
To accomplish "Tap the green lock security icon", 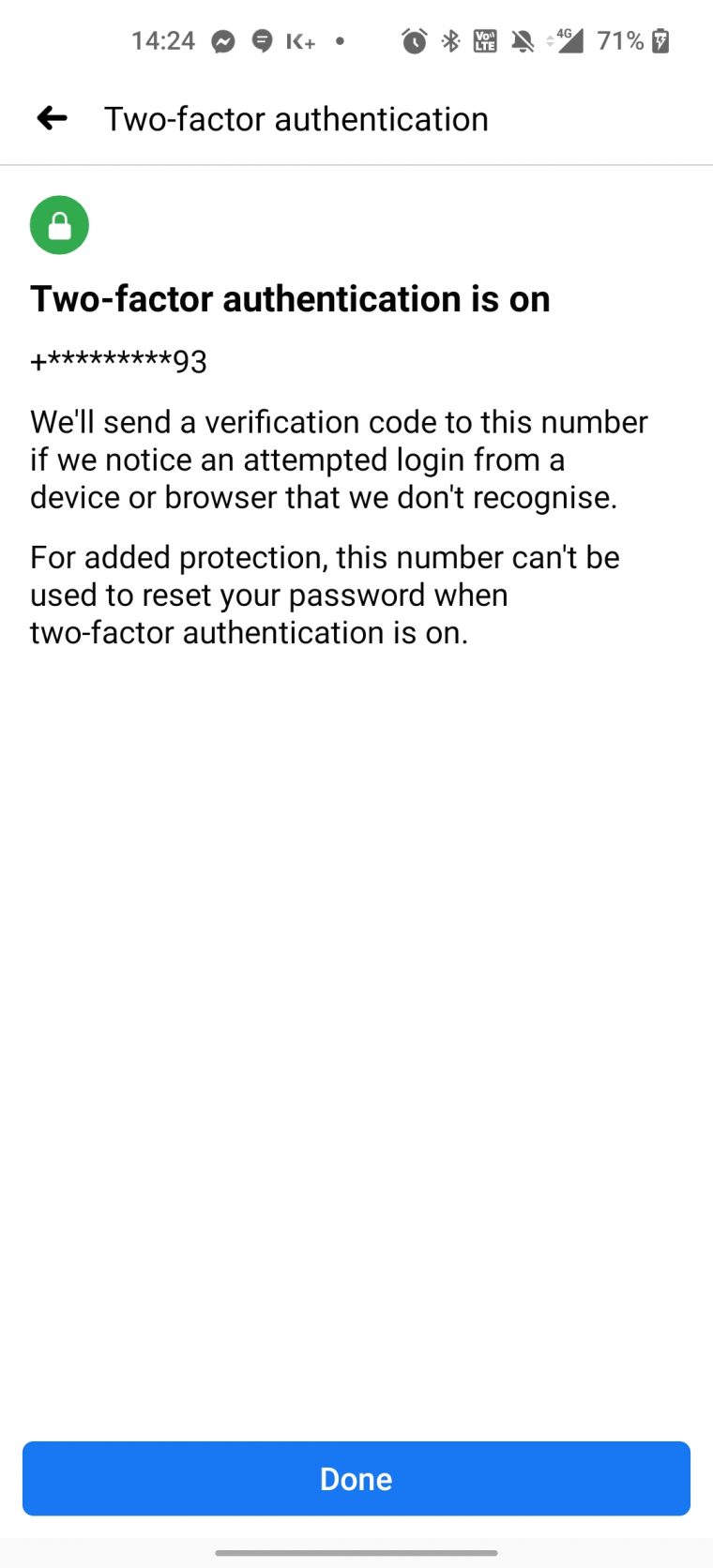I will [x=59, y=225].
